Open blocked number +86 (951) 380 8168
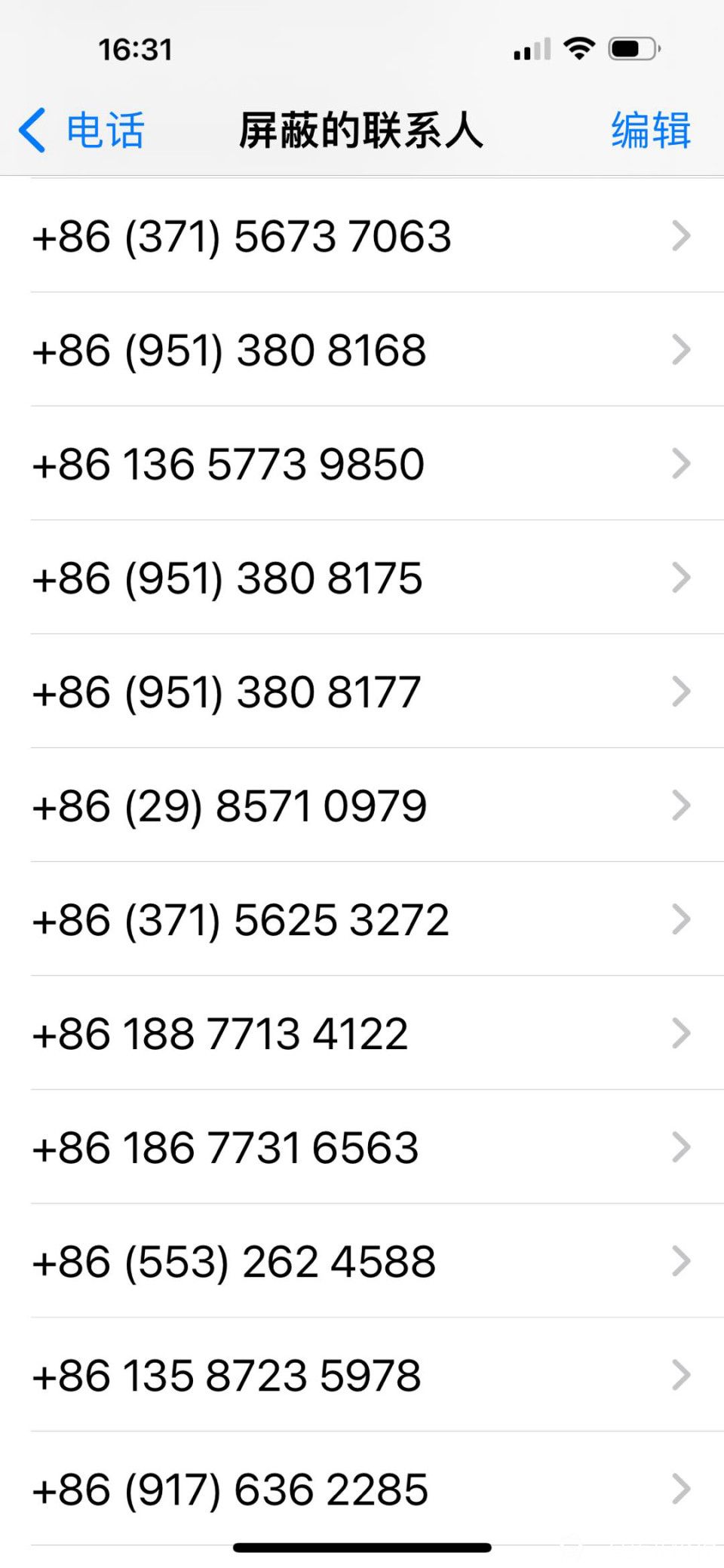The width and height of the screenshot is (724, 1568). (362, 350)
